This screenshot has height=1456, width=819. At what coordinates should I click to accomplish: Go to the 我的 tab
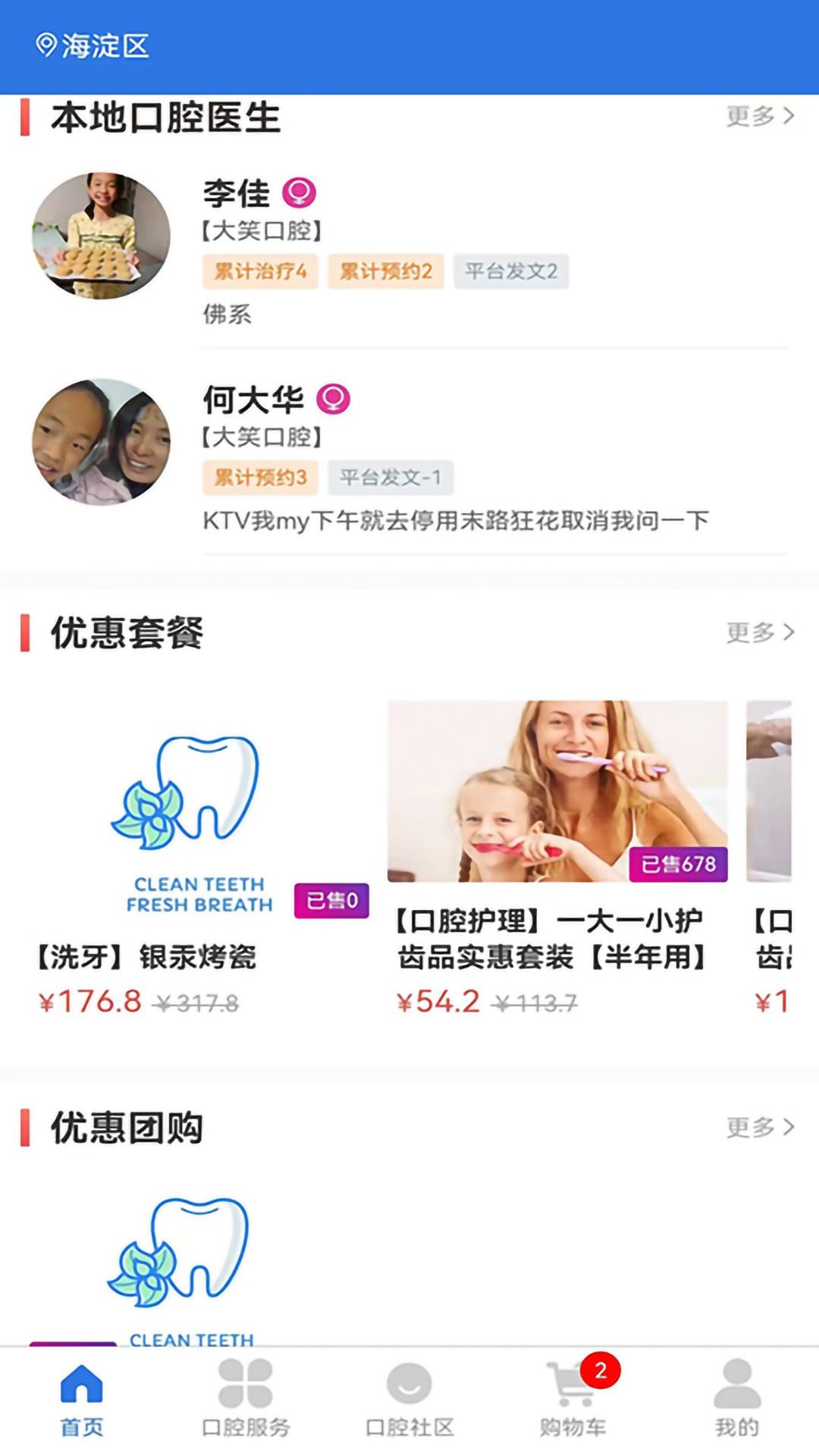[736, 1400]
